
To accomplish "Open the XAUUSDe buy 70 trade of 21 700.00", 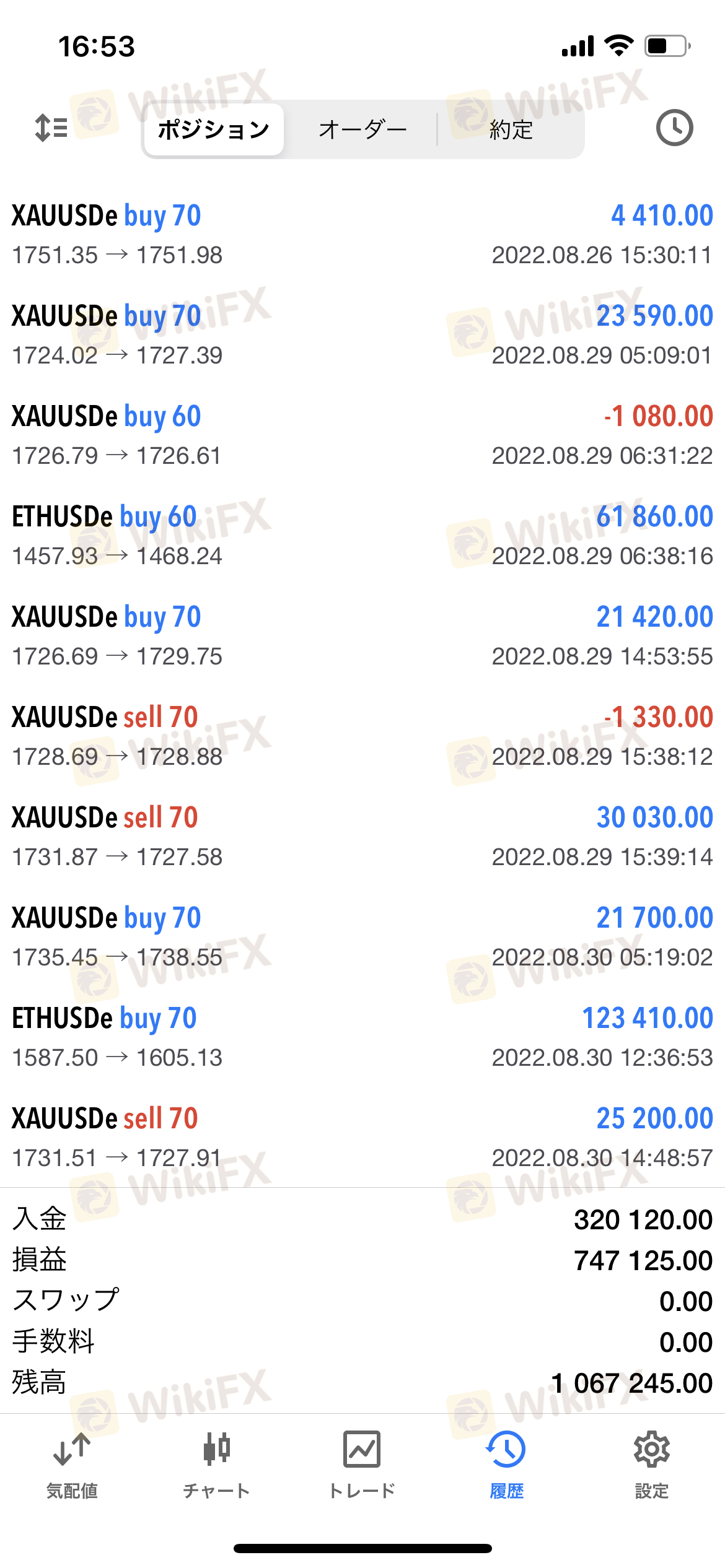I will point(362,937).
